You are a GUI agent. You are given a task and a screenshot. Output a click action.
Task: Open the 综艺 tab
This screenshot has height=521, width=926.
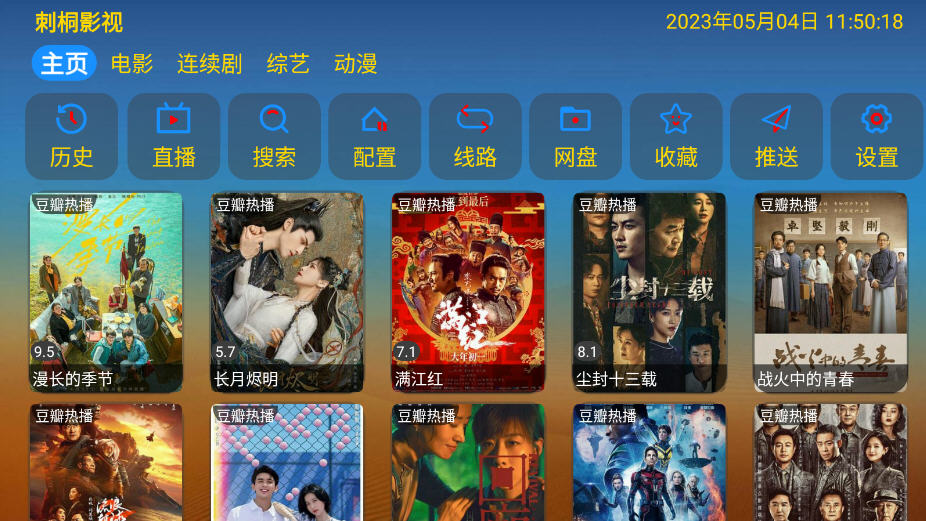click(288, 64)
